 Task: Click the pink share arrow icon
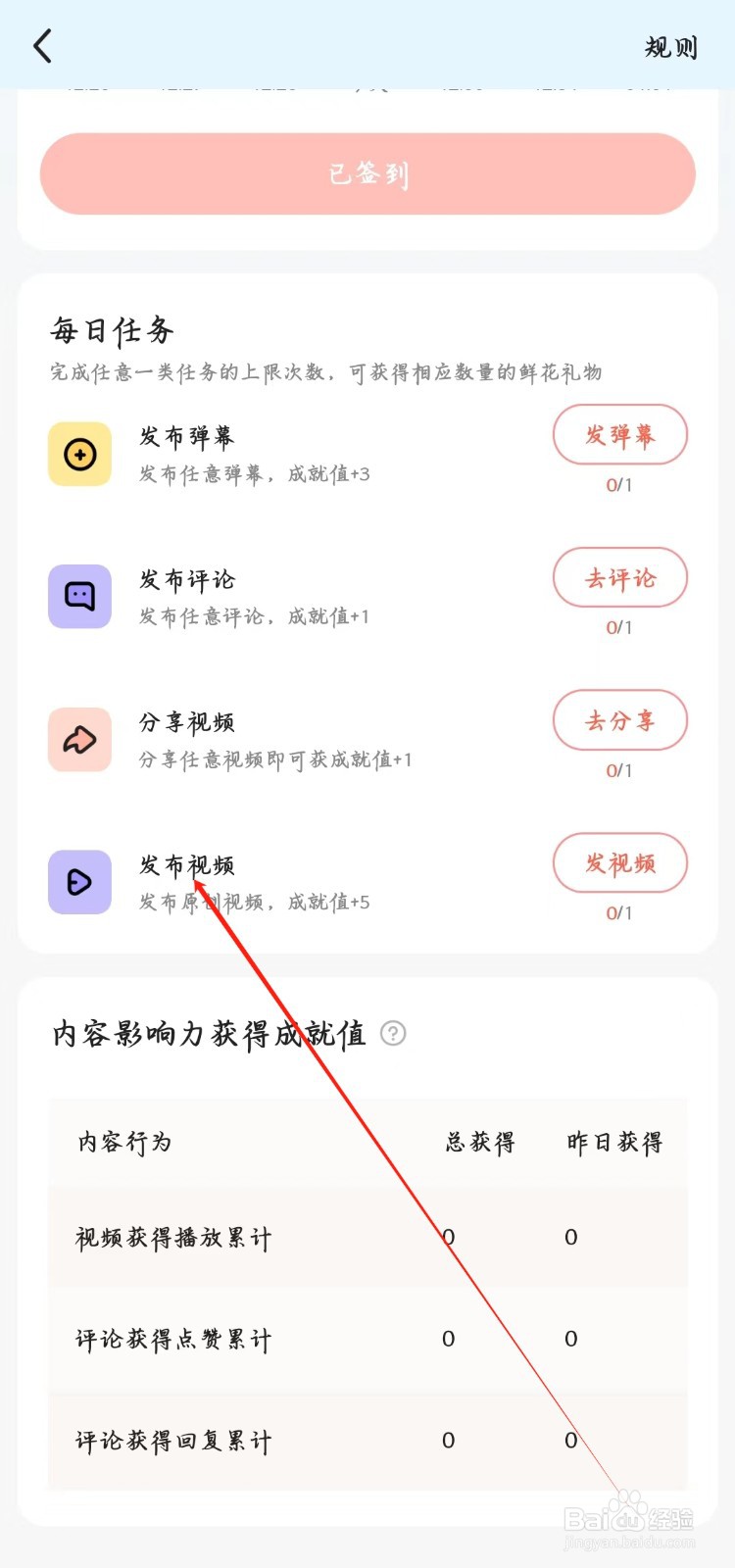click(78, 740)
